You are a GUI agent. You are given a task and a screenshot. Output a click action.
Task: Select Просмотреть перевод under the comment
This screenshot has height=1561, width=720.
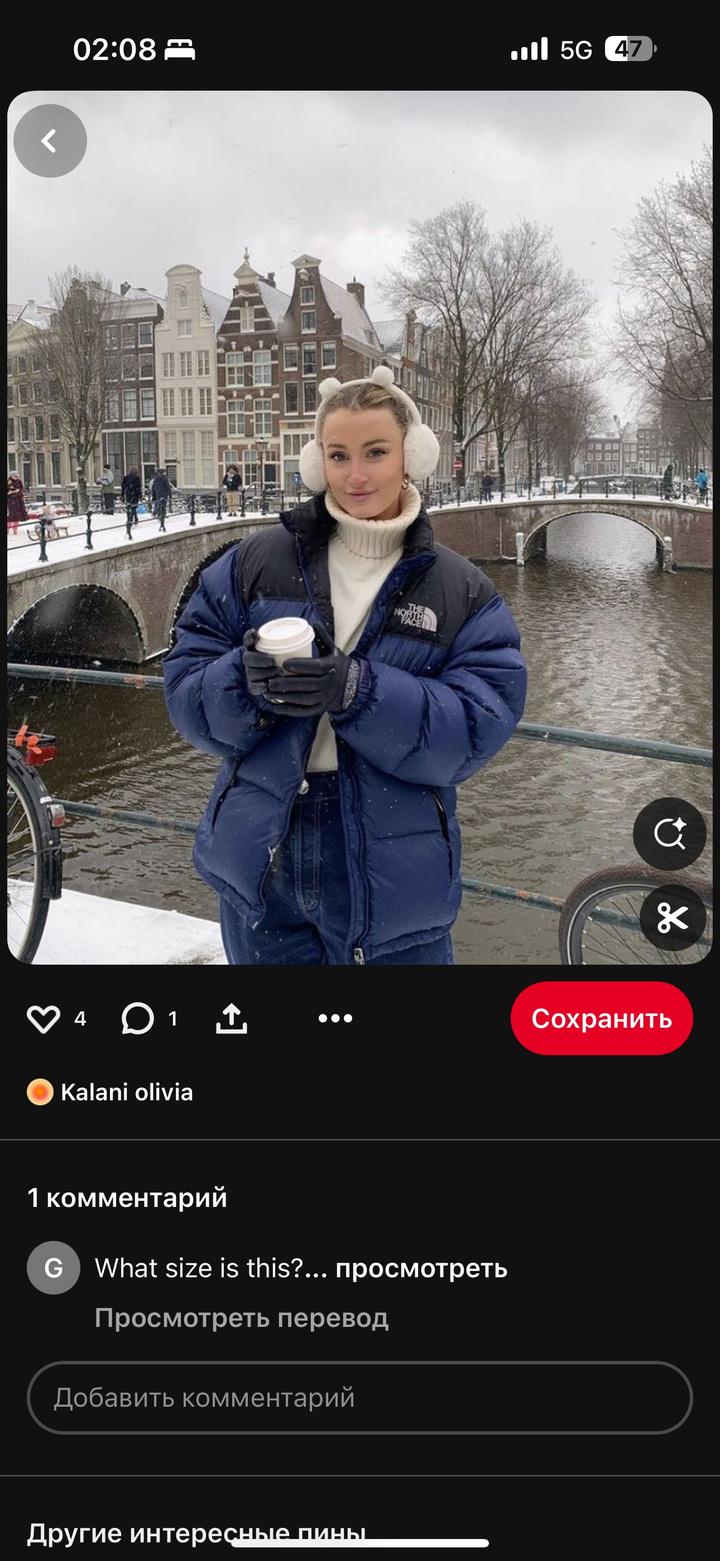241,1318
